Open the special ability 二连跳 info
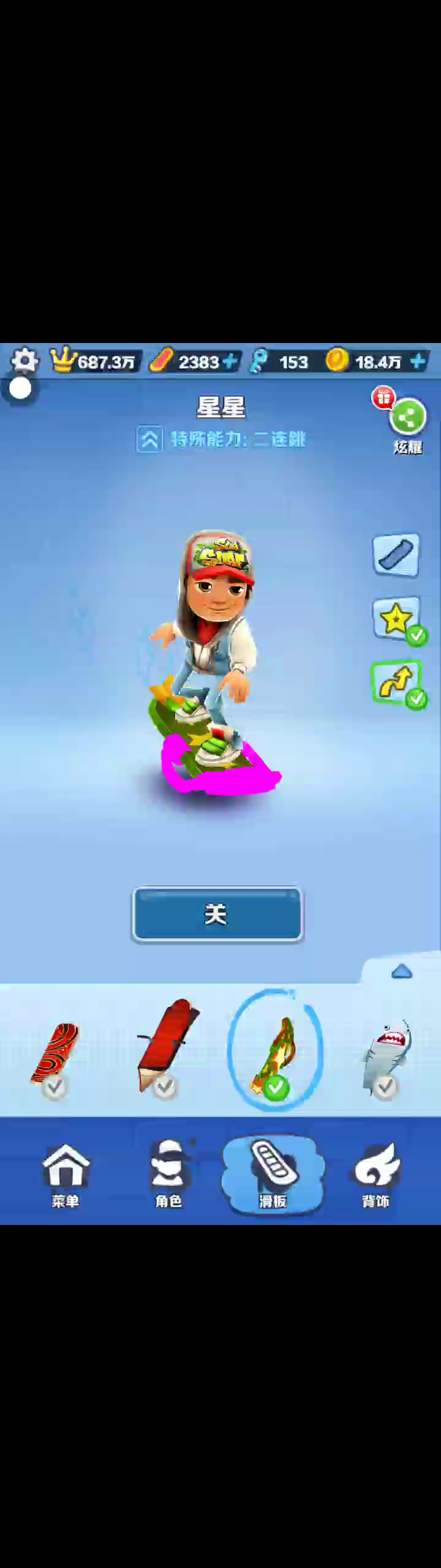 pyautogui.click(x=221, y=439)
